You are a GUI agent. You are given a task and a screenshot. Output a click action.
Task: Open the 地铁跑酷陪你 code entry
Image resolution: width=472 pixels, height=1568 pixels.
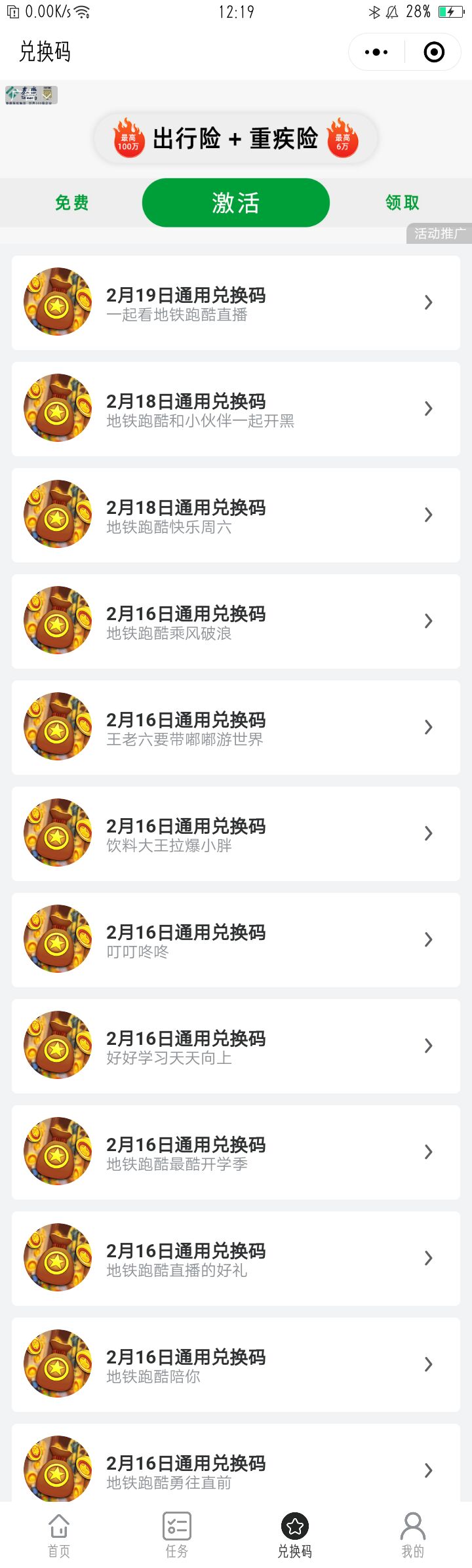pyautogui.click(x=236, y=1365)
